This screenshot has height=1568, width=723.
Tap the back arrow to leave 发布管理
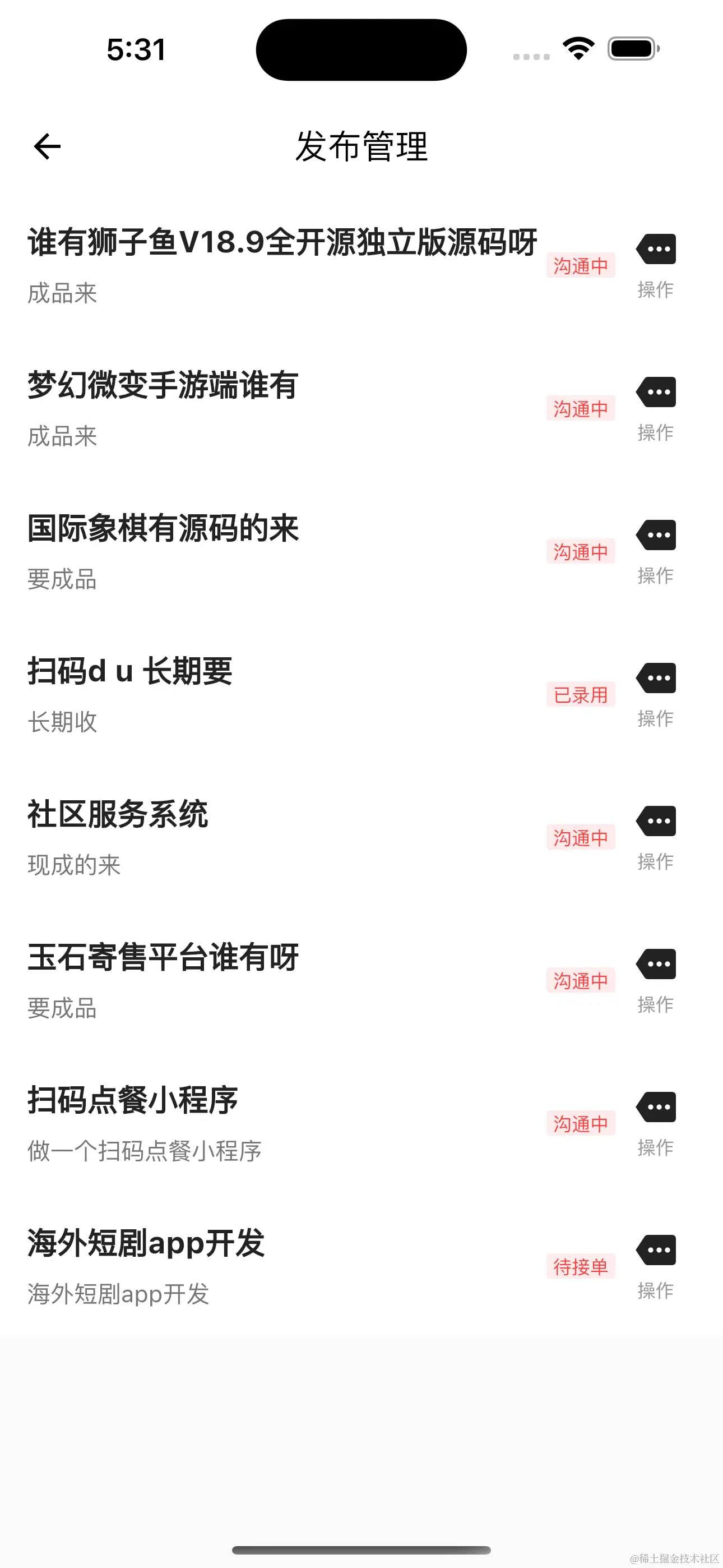[47, 146]
